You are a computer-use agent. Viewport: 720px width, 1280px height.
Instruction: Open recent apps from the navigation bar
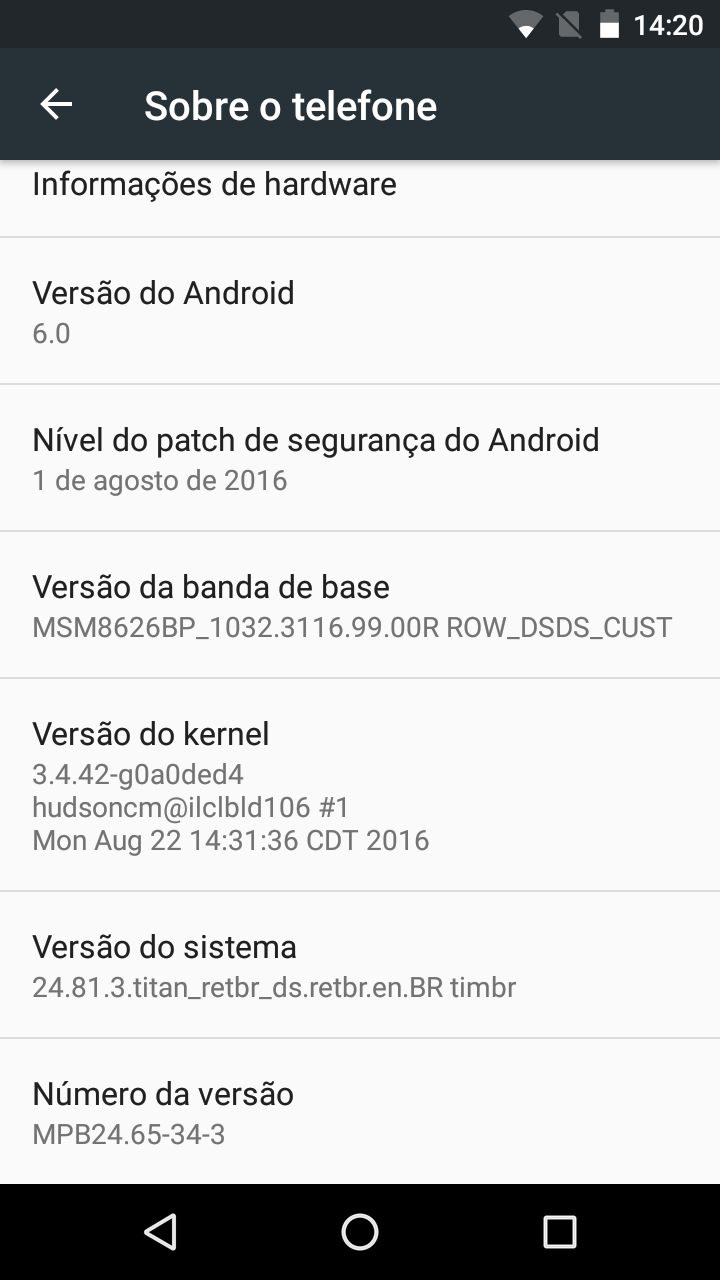(x=560, y=1232)
